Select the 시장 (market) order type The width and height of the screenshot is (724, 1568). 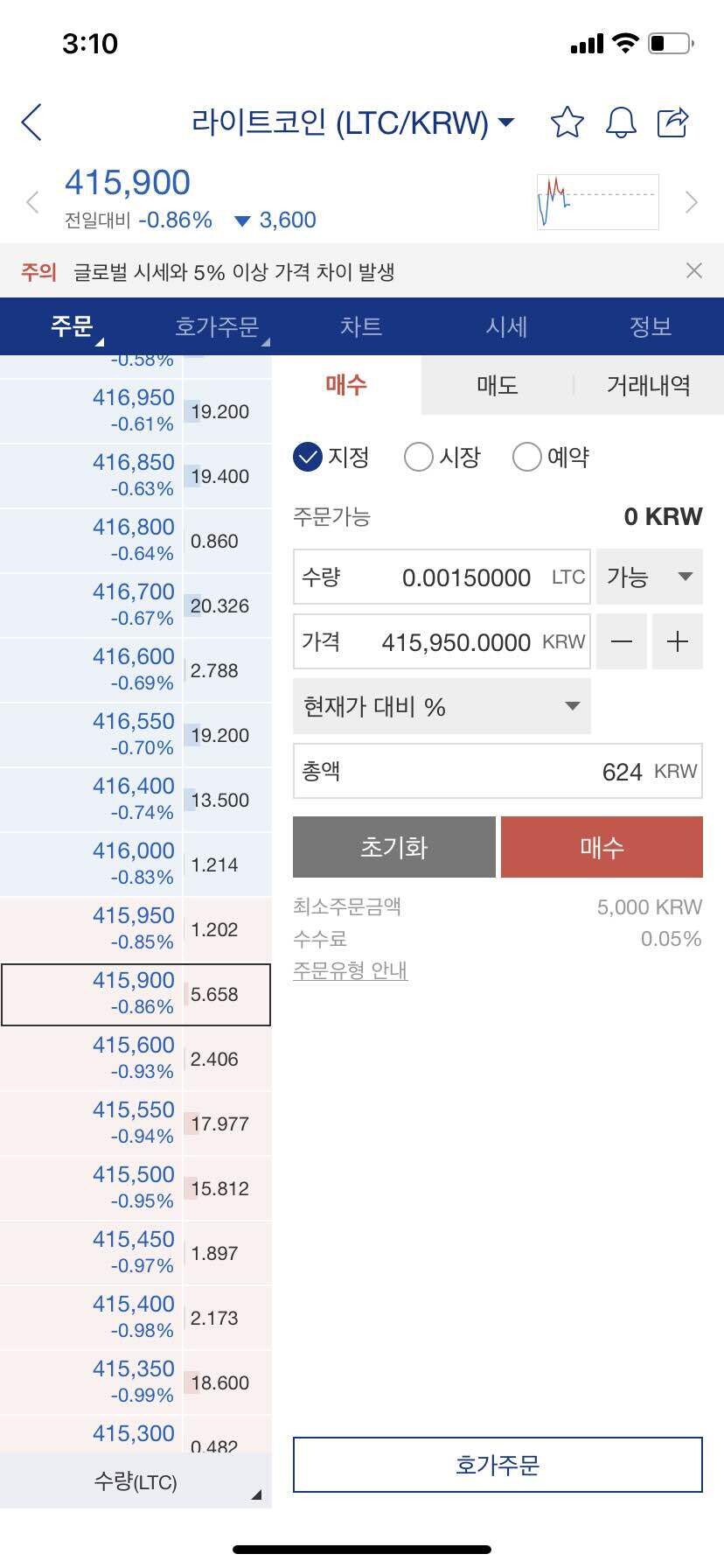tap(419, 457)
